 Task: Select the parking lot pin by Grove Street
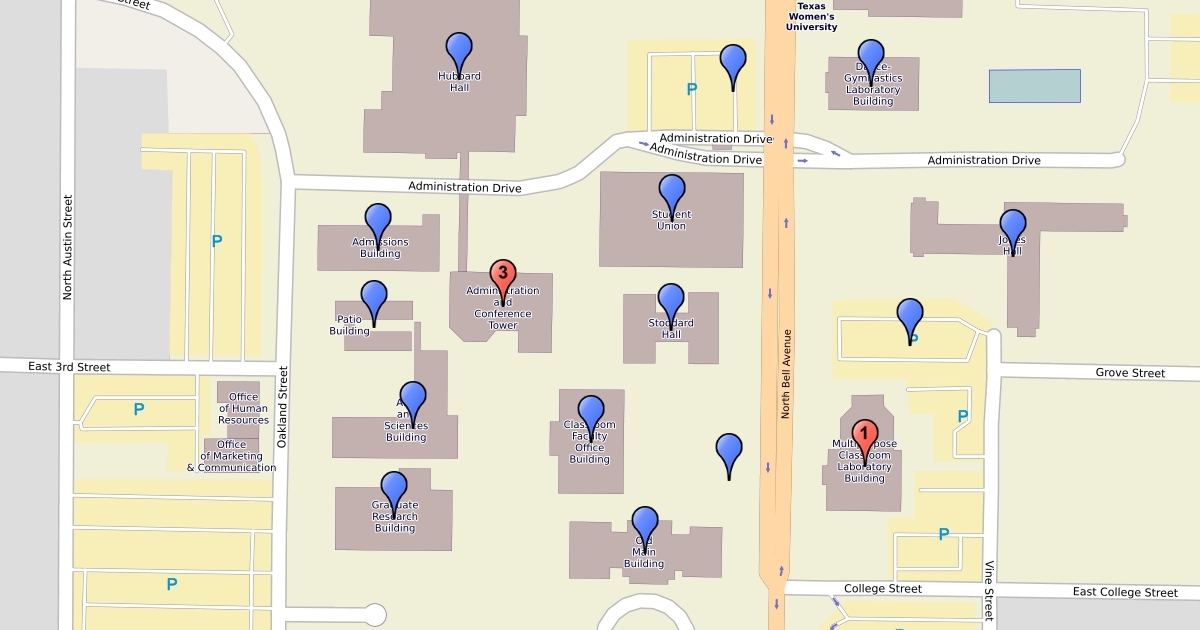pyautogui.click(x=909, y=315)
